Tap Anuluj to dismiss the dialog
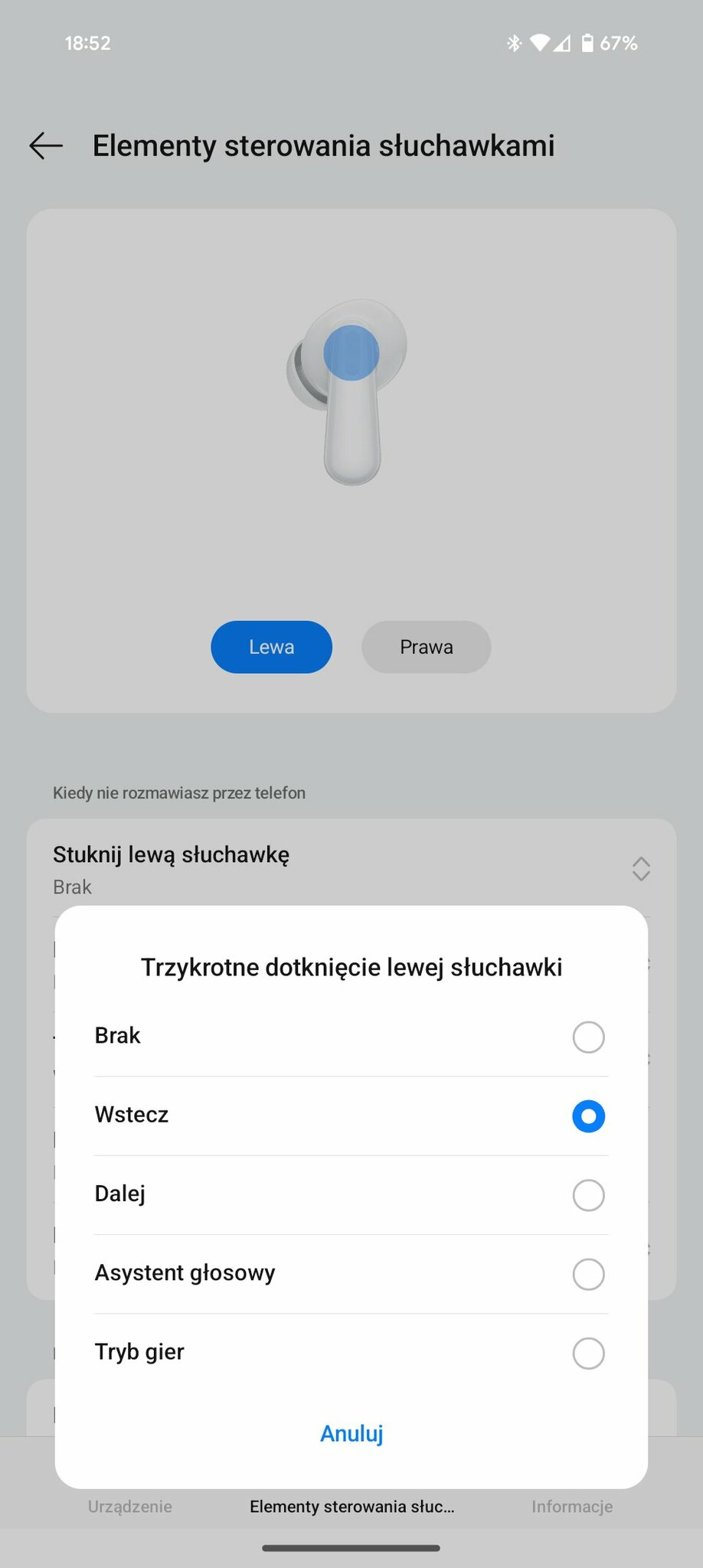Image resolution: width=703 pixels, height=1568 pixels. coord(351,1433)
